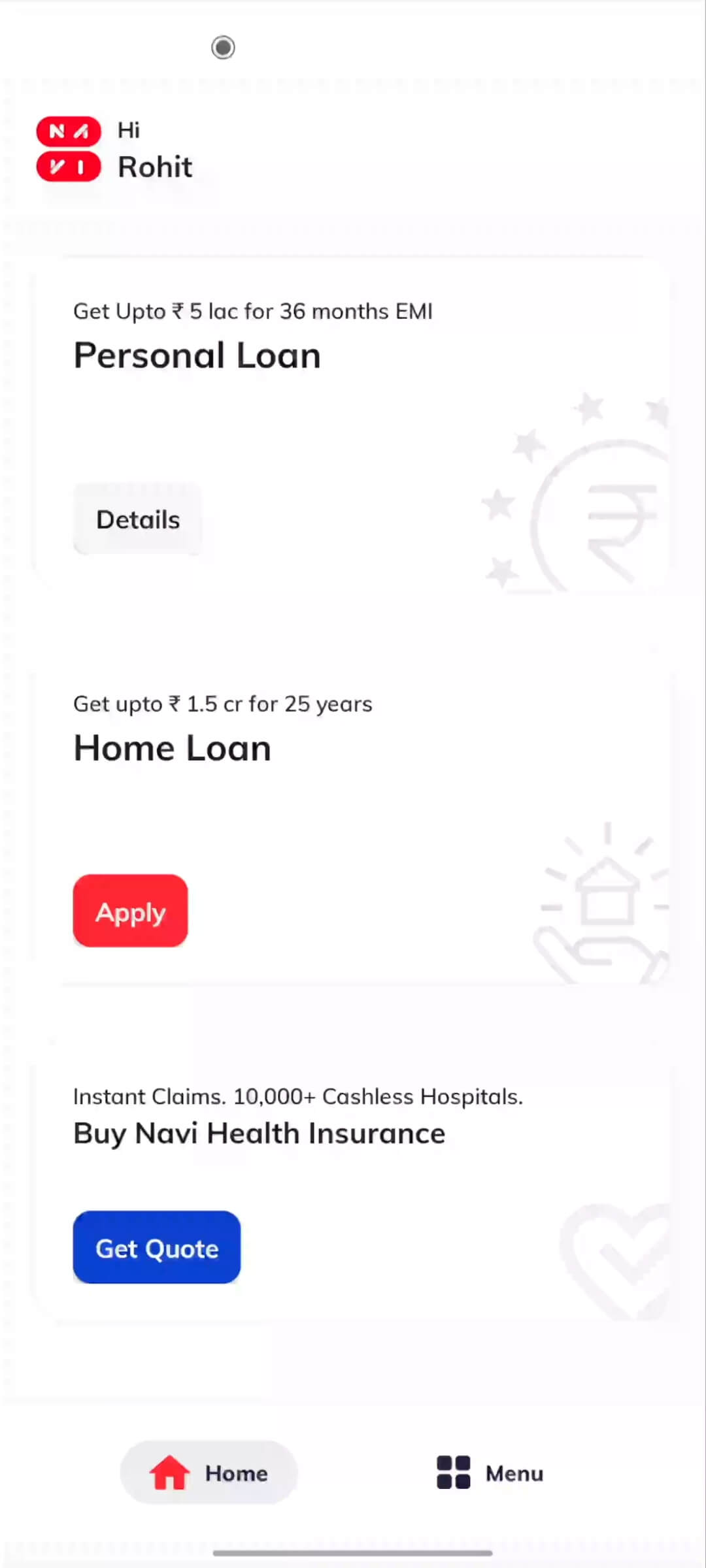Open Personal Loan details

(137, 520)
